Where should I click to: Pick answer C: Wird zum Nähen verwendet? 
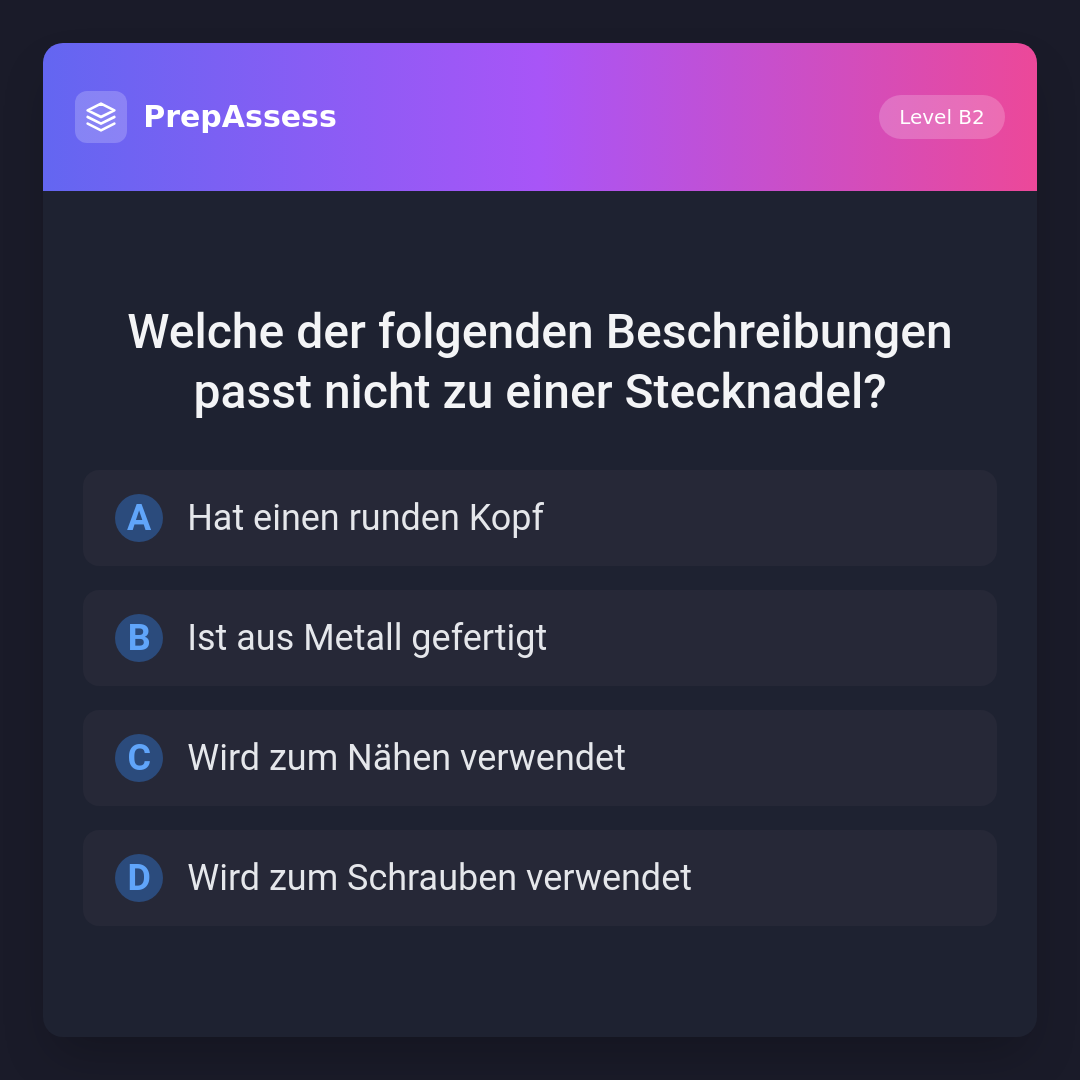pyautogui.click(x=539, y=758)
